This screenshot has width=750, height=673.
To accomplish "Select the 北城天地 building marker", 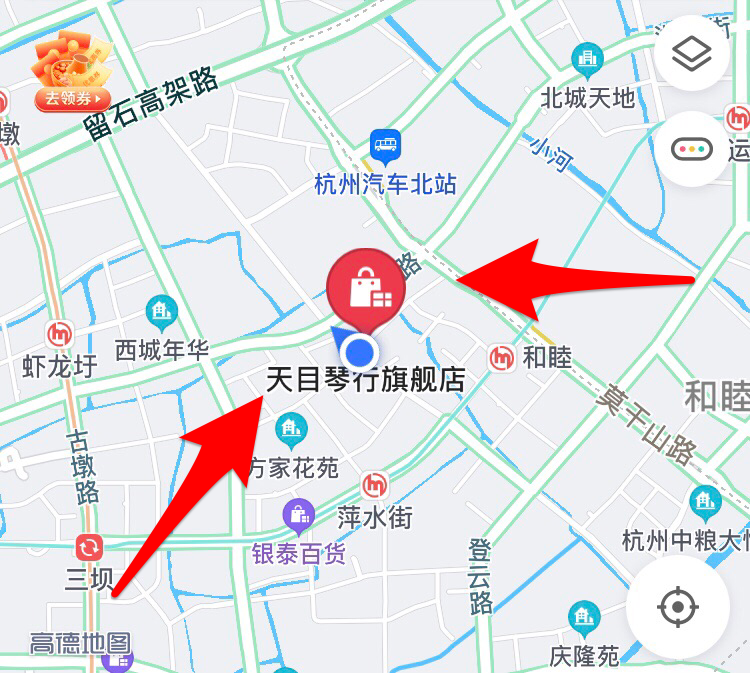I will pyautogui.click(x=588, y=62).
